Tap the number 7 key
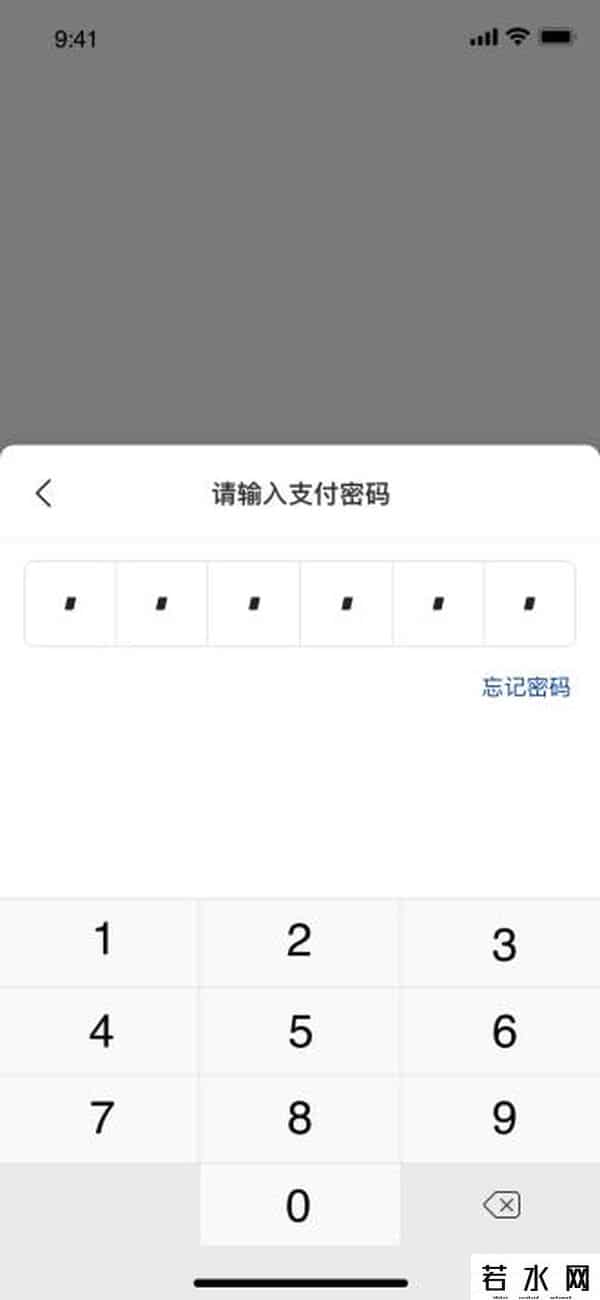 point(101,1119)
